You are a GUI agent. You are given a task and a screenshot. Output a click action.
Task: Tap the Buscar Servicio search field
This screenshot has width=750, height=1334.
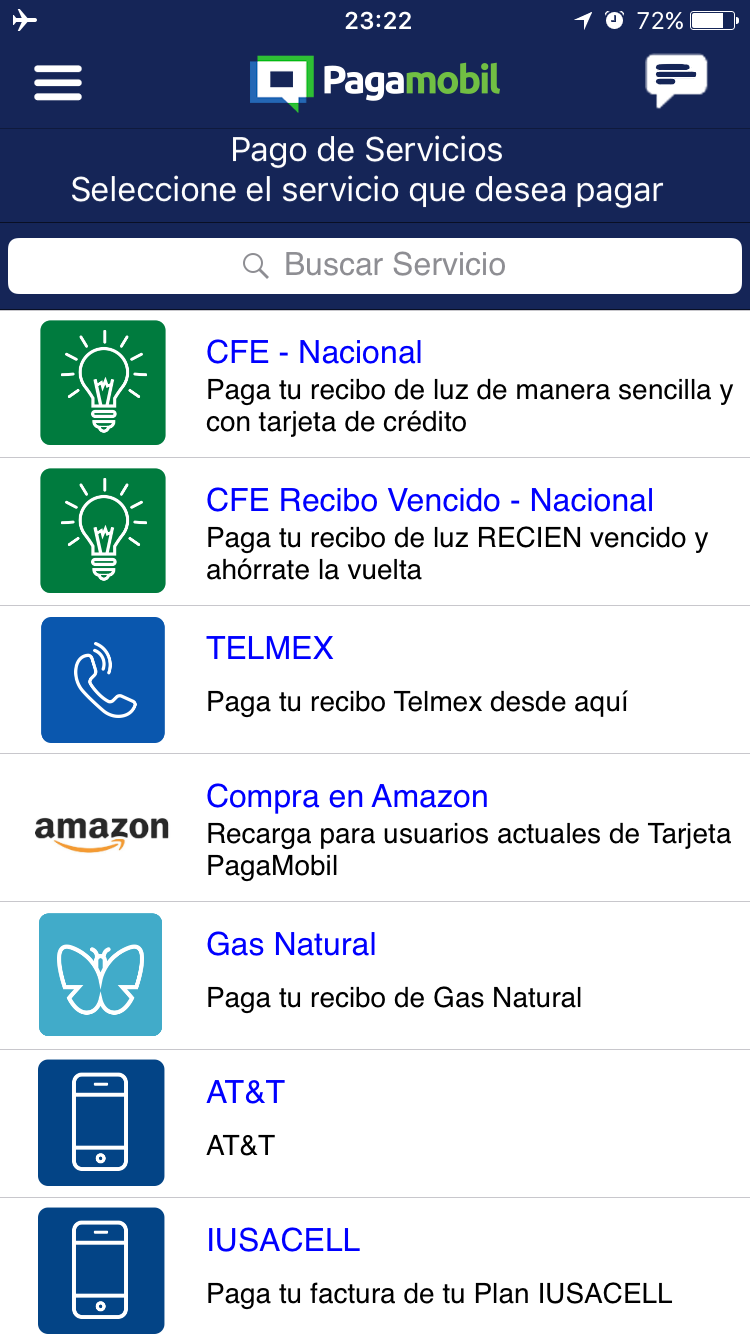375,265
